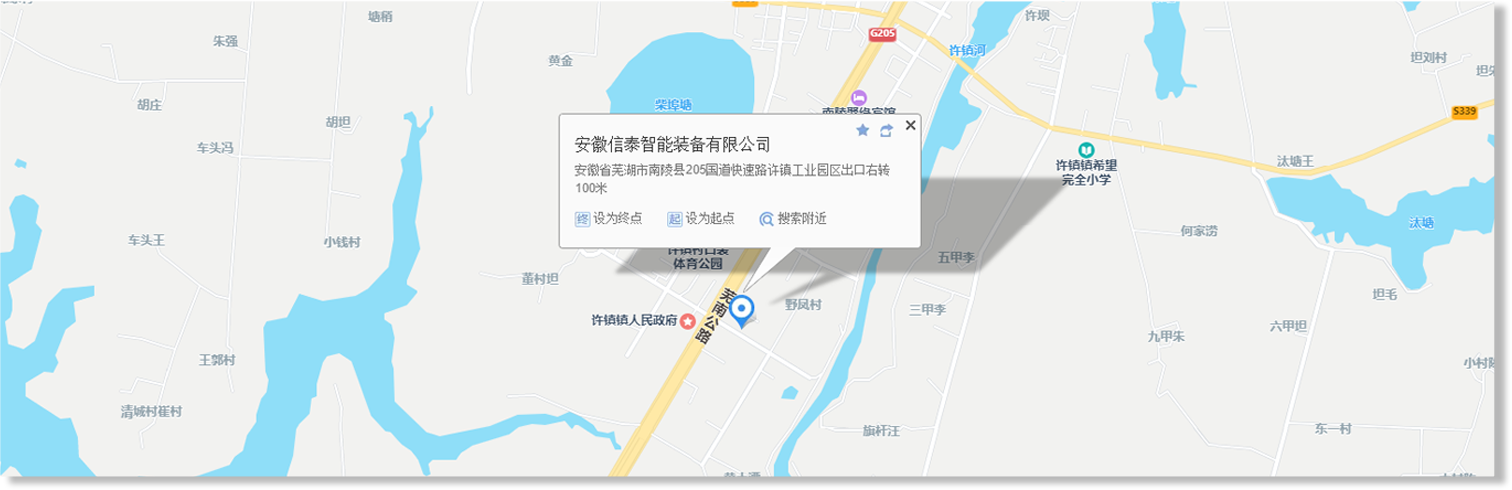
Task: Tap the blue location marker pin
Action: coord(741,311)
